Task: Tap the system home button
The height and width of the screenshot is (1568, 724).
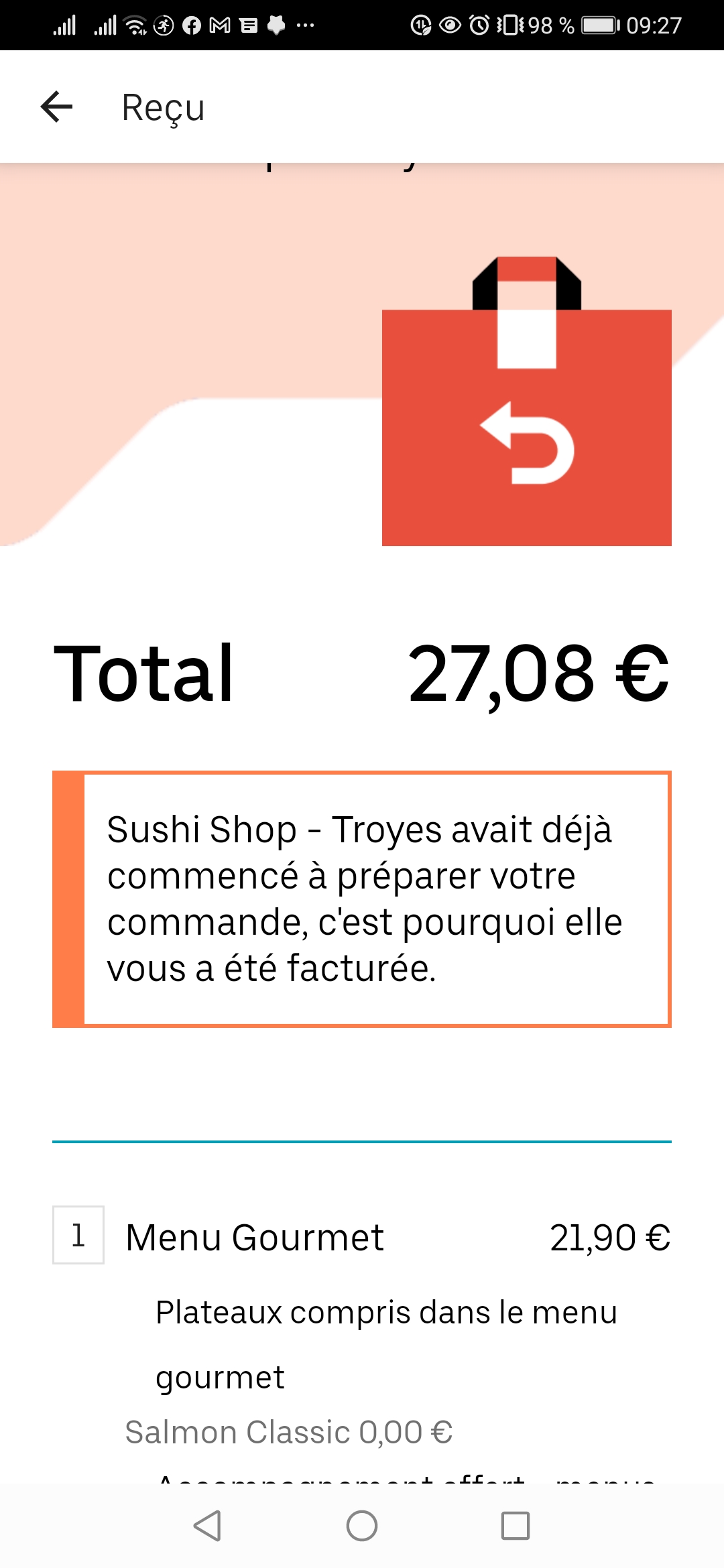Action: (x=362, y=1526)
